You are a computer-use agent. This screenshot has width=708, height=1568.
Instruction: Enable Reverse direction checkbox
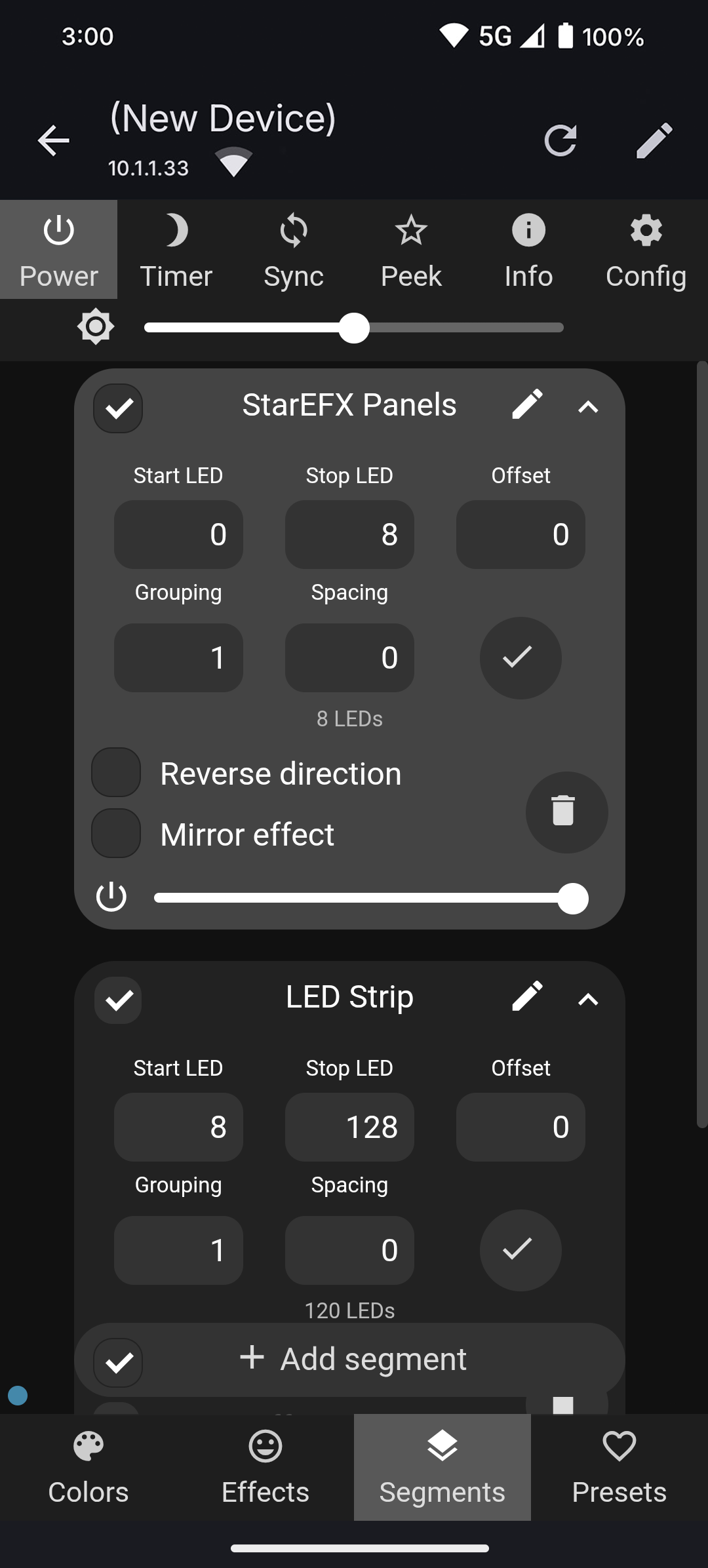click(x=116, y=773)
